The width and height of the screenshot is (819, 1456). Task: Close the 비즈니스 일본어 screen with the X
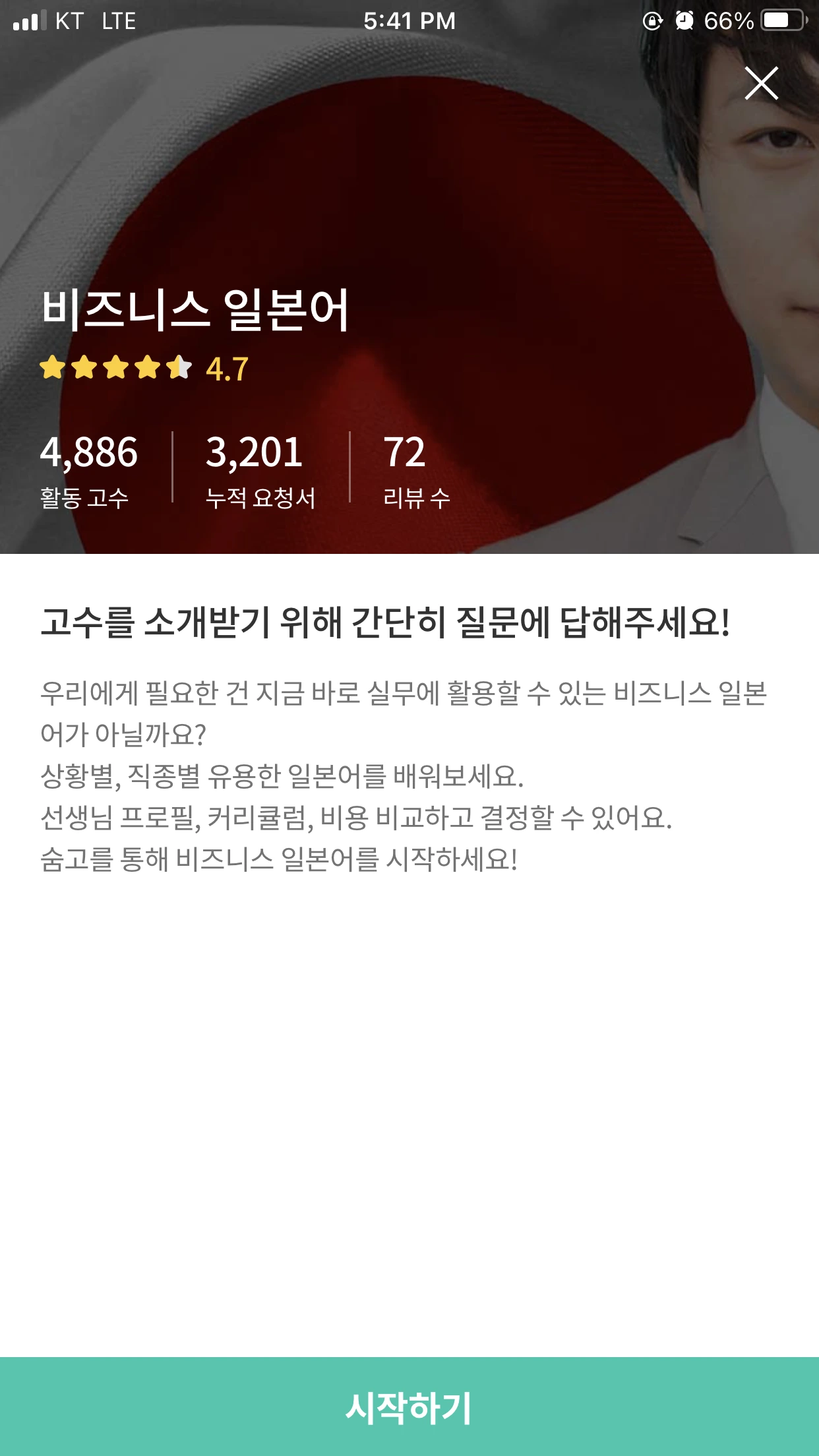coord(762,83)
